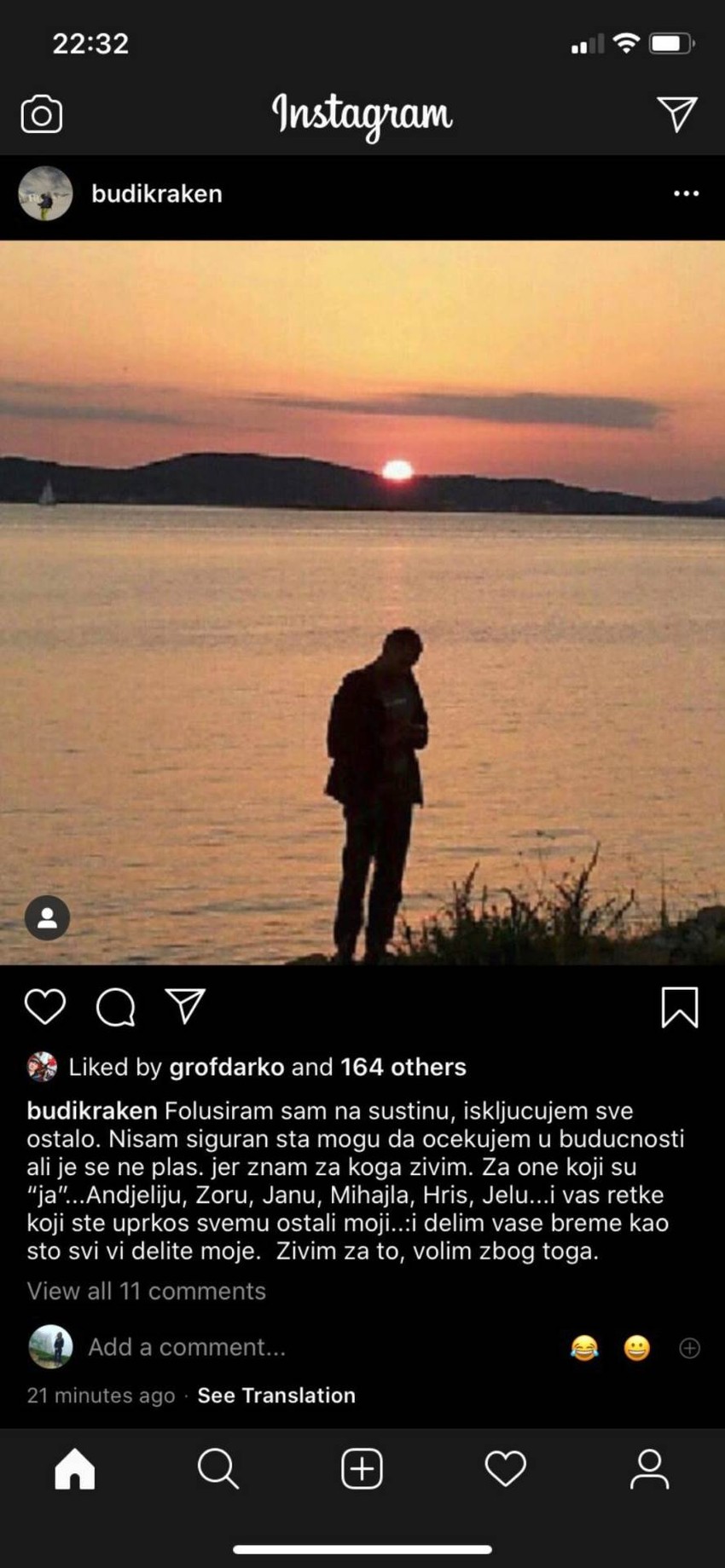This screenshot has height=1568, width=725.
Task: Create a new post with plus tab
Action: click(x=362, y=1468)
